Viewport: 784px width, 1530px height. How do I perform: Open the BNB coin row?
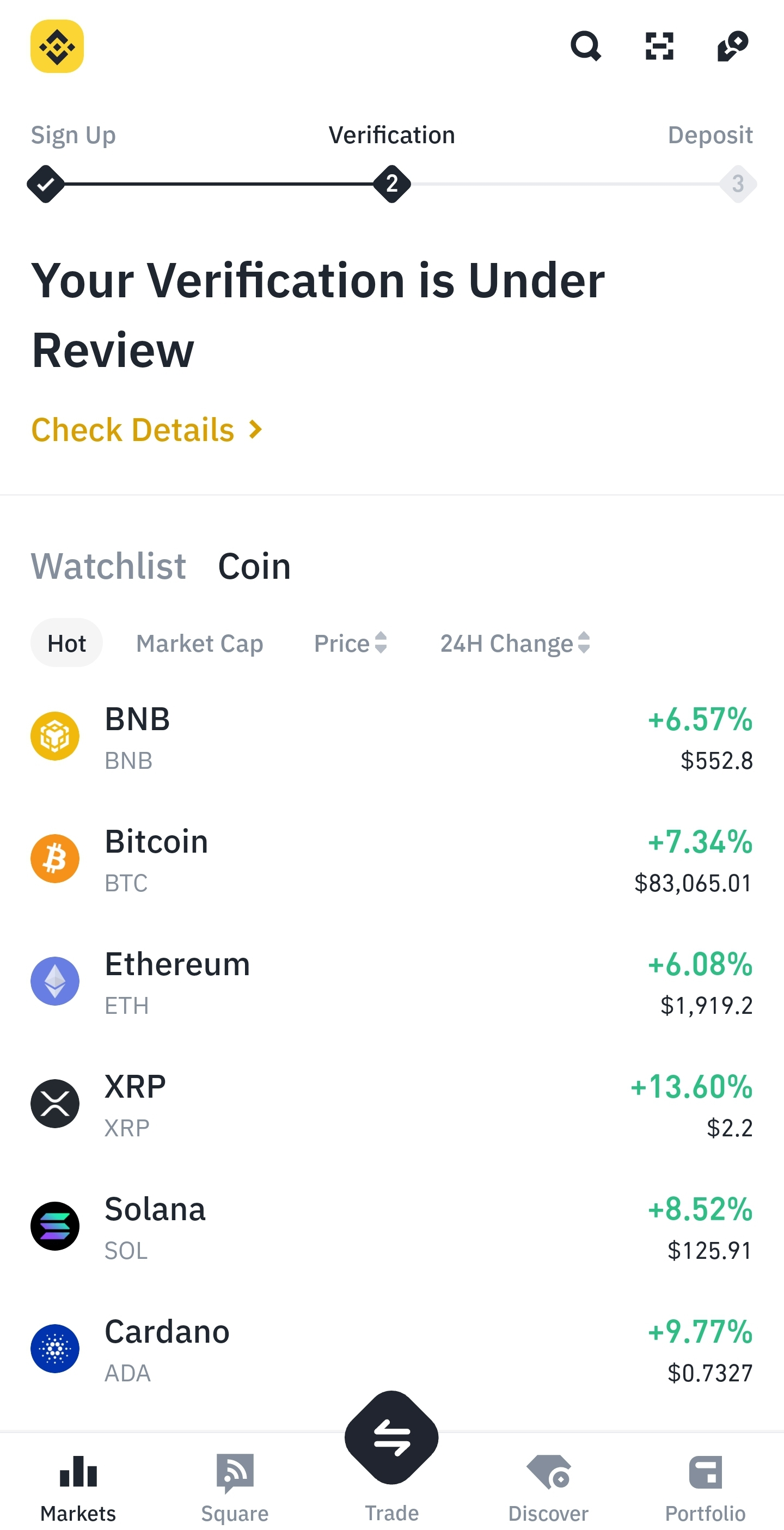(x=392, y=737)
